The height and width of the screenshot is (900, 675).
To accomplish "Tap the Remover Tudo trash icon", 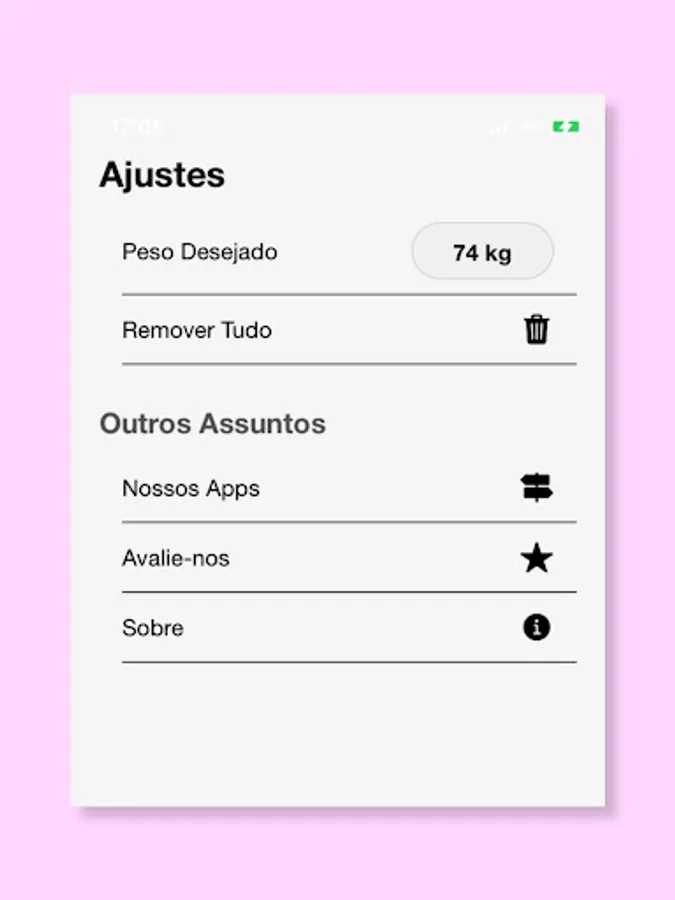I will click(x=536, y=329).
